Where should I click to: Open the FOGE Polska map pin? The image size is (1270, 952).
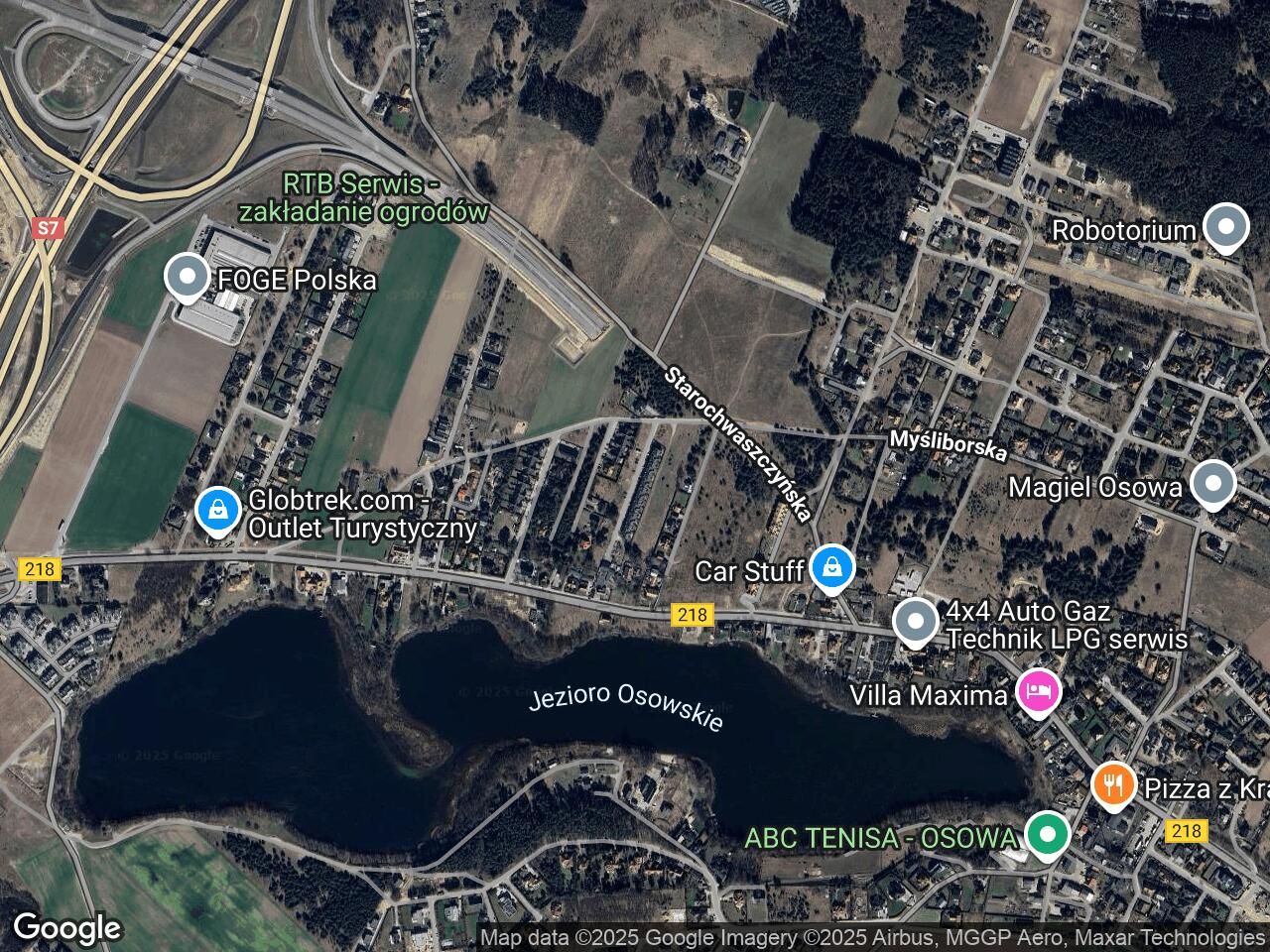pos(187,278)
